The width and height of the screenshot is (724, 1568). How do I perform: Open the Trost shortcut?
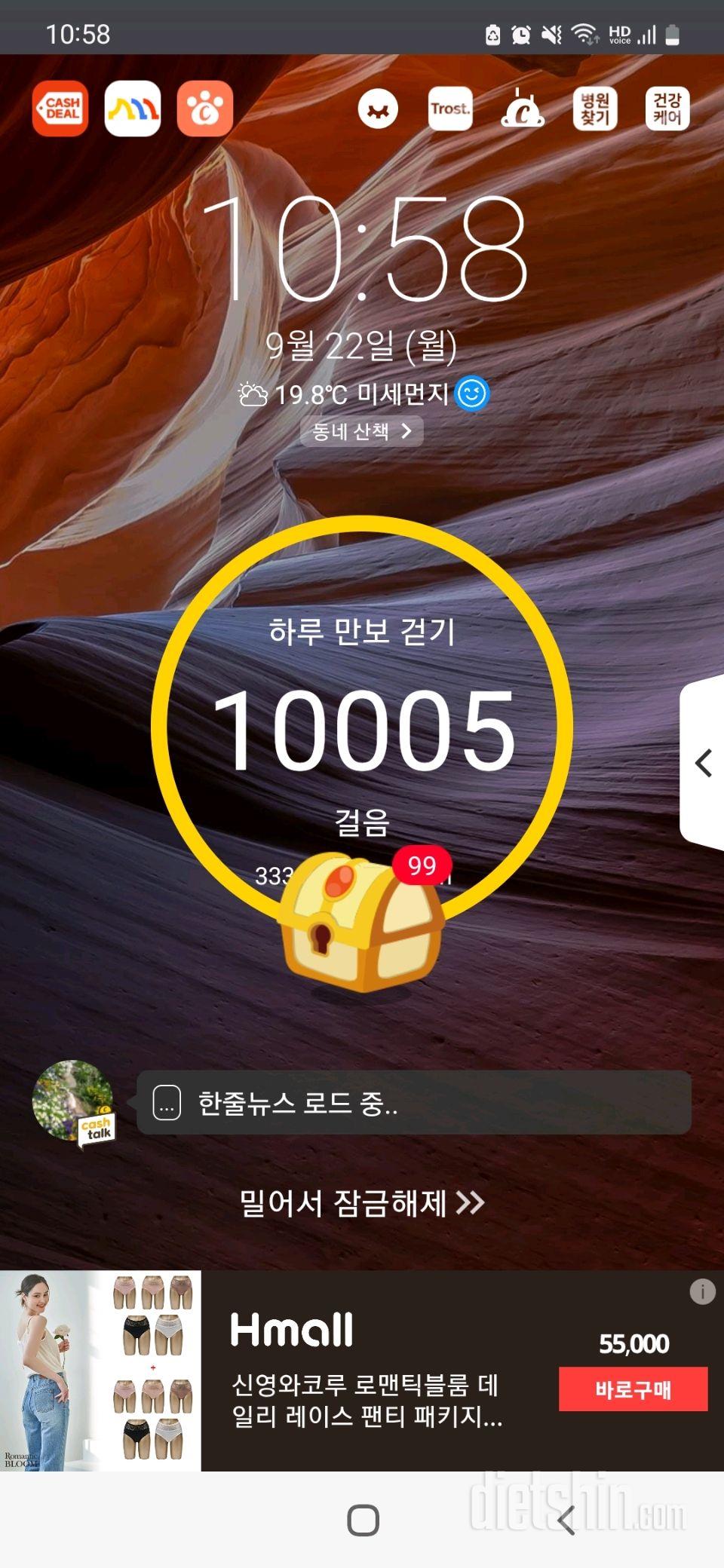[450, 109]
